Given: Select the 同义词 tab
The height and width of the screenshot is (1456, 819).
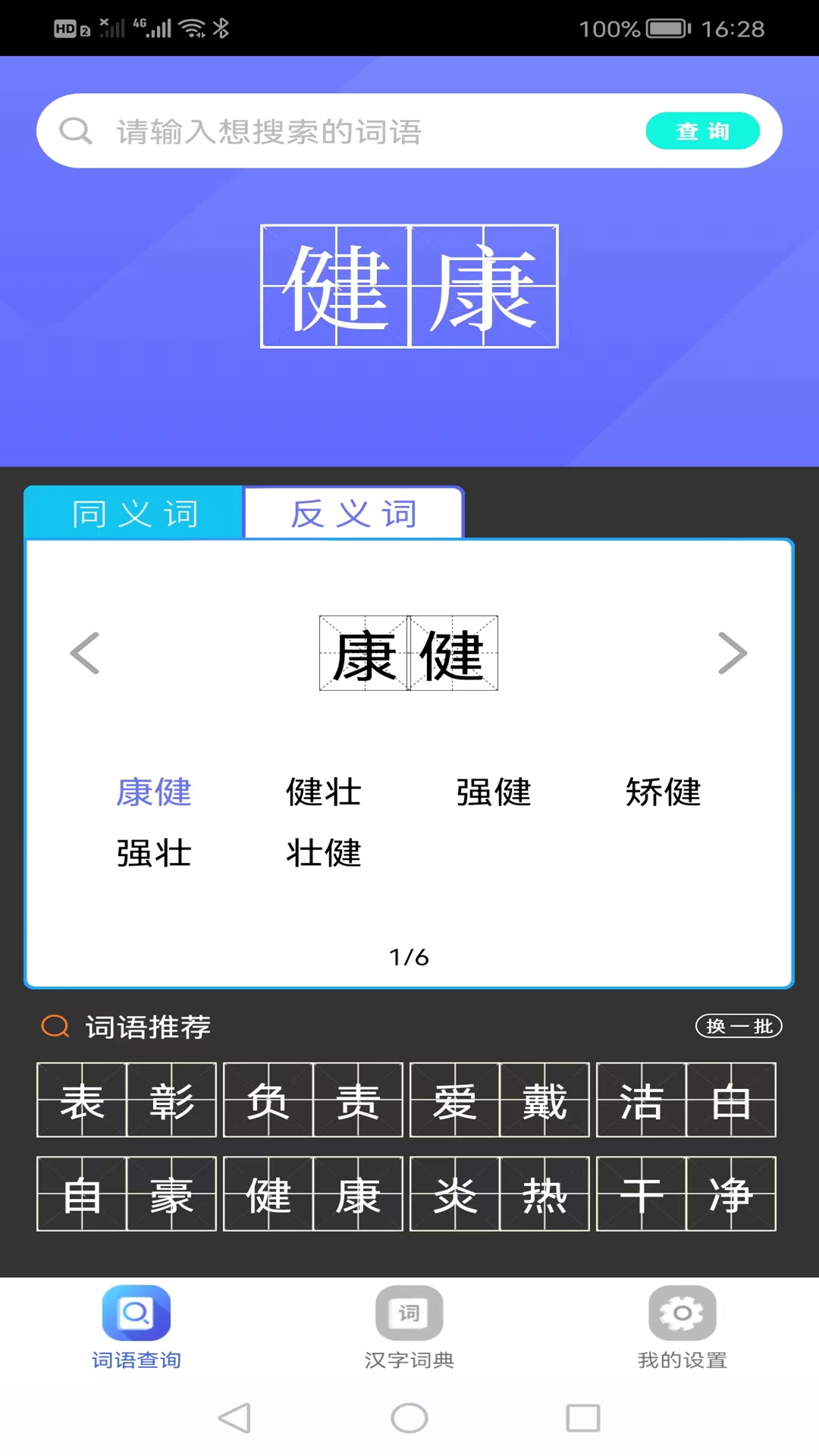Looking at the screenshot, I should point(134,513).
